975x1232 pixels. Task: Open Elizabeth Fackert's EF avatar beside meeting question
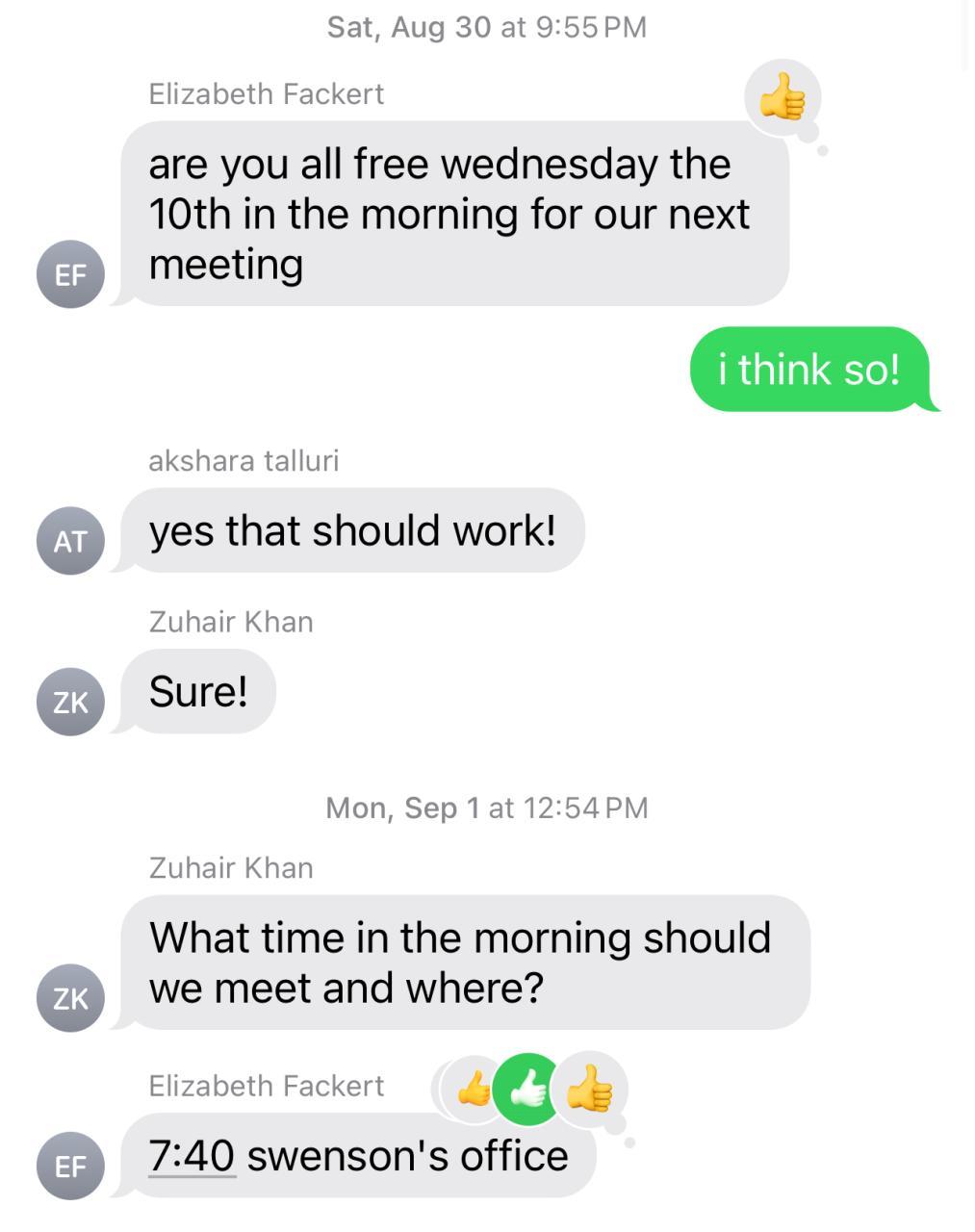70,275
